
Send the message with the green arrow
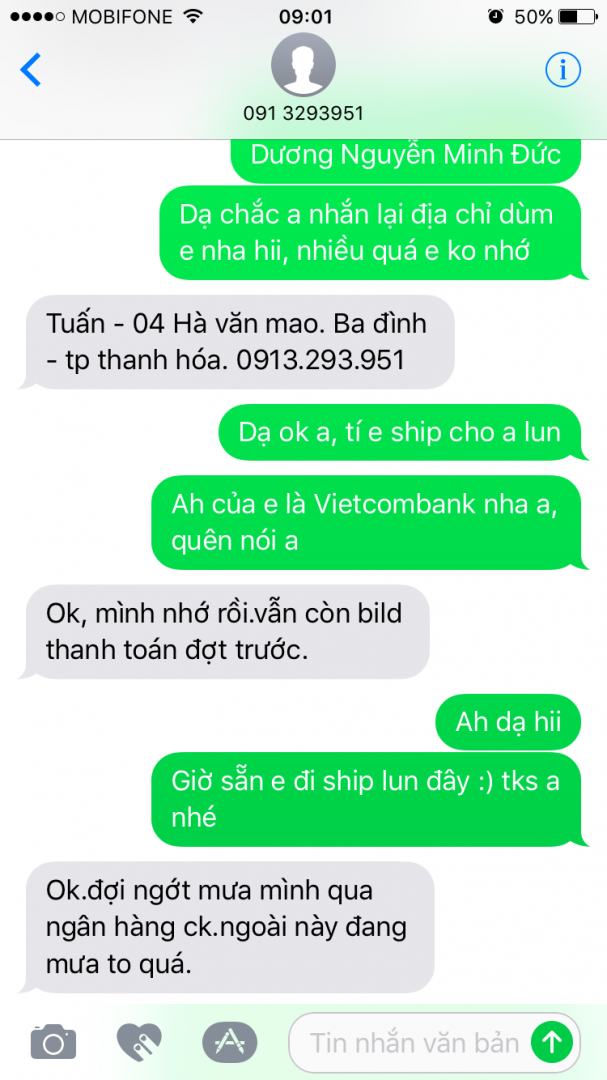pyautogui.click(x=551, y=1043)
